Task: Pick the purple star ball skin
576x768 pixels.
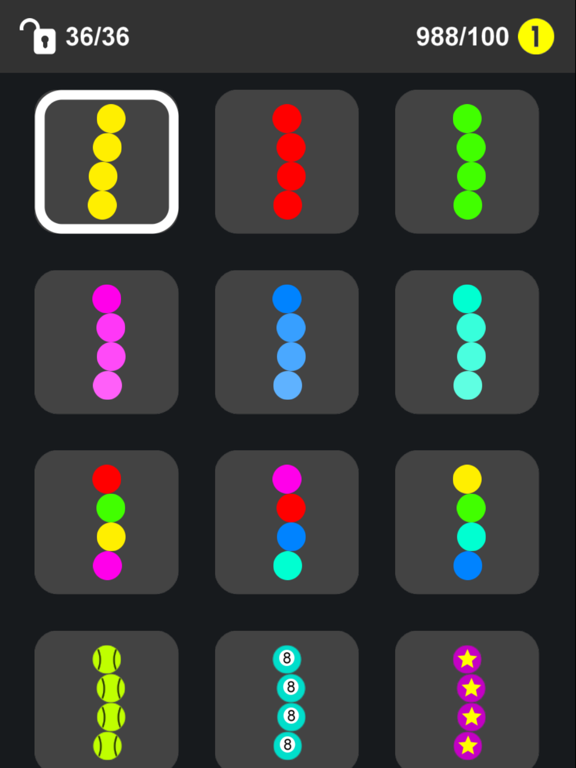Action: [x=467, y=699]
